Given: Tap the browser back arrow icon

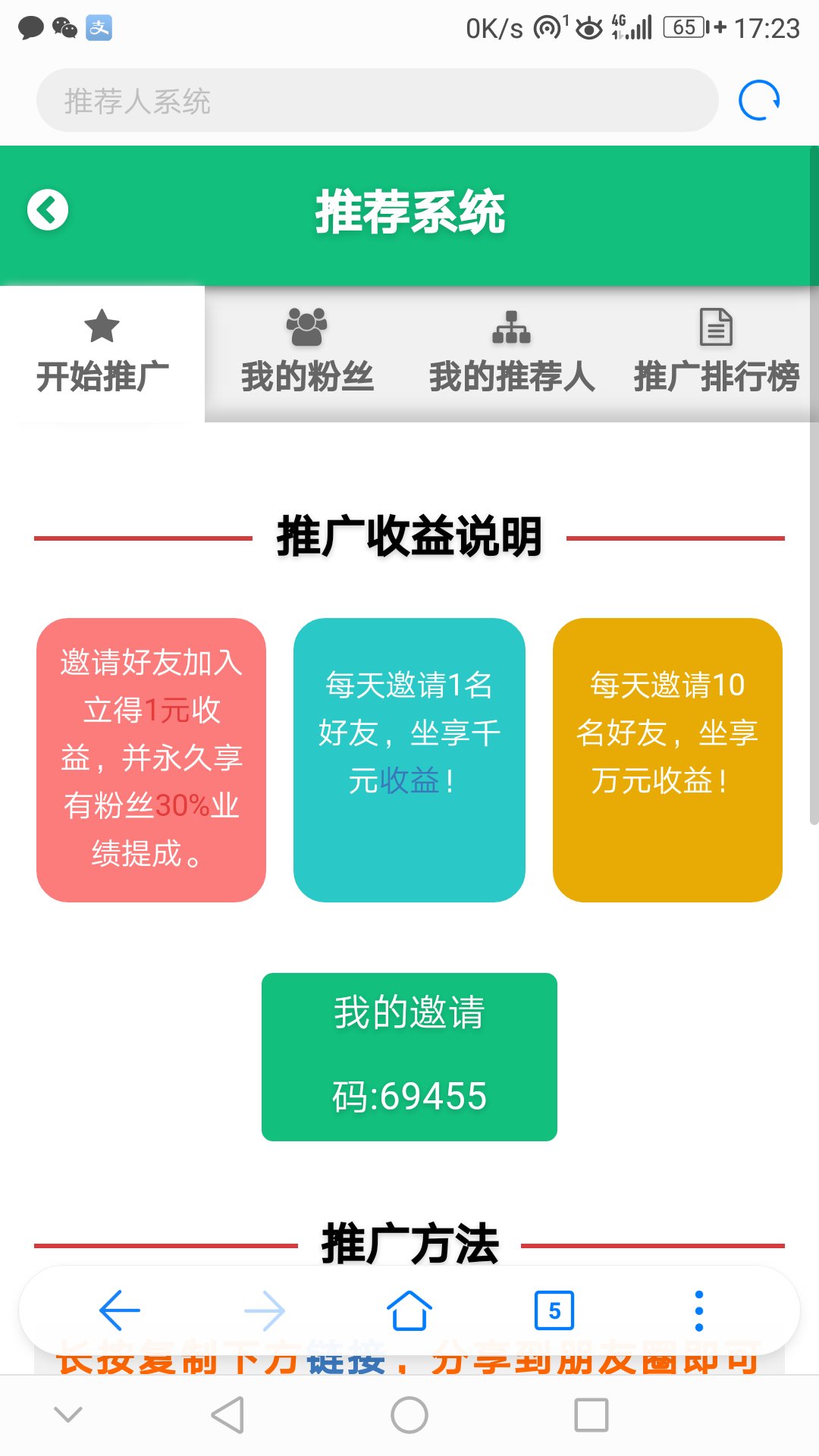Looking at the screenshot, I should click(x=121, y=1310).
